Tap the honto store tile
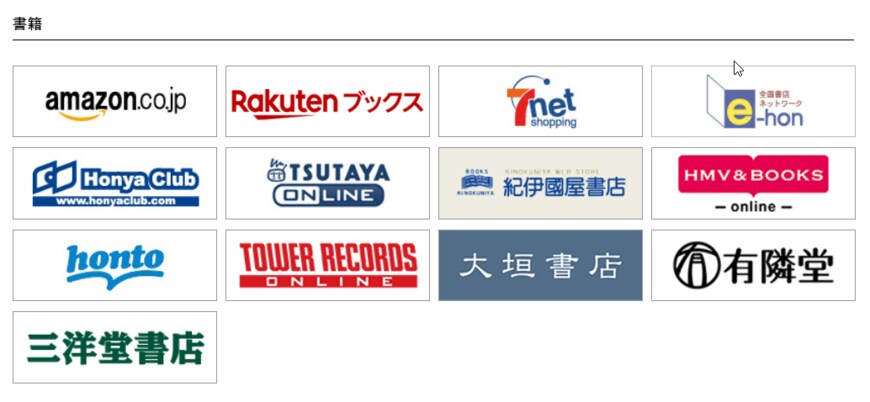Image resolution: width=870 pixels, height=402 pixels. pos(115,265)
